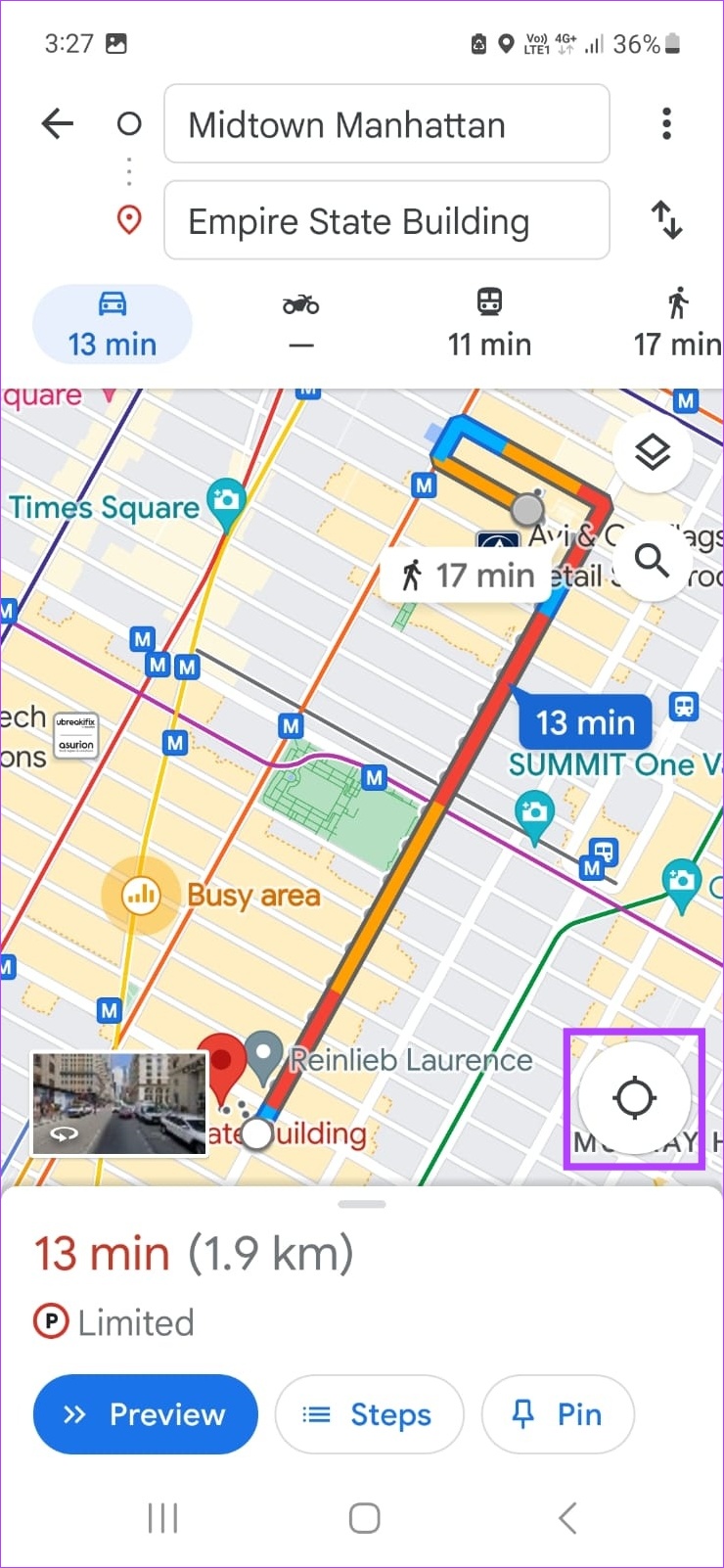
Task: Switch to walking mode tab
Action: [677, 325]
